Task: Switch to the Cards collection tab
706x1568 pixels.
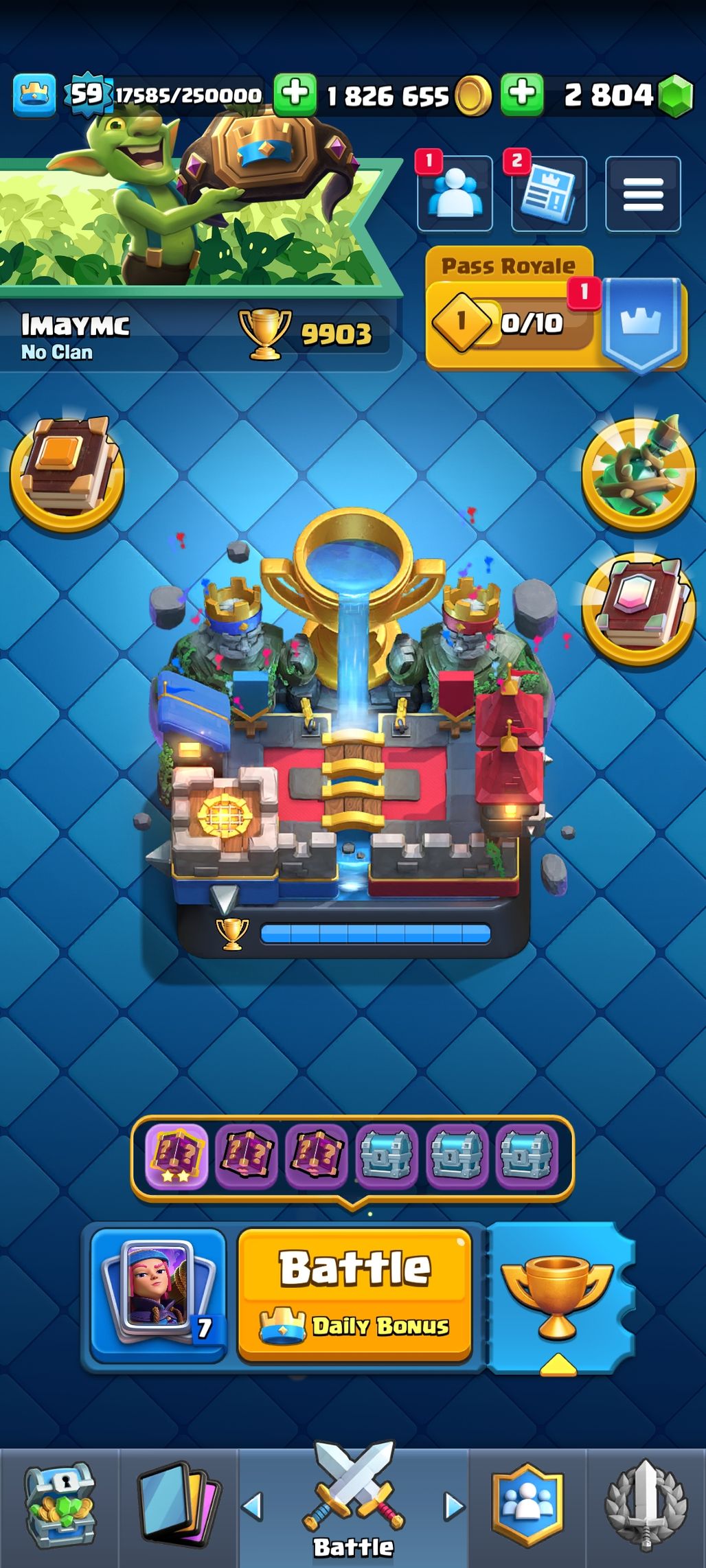Action: click(x=179, y=1508)
